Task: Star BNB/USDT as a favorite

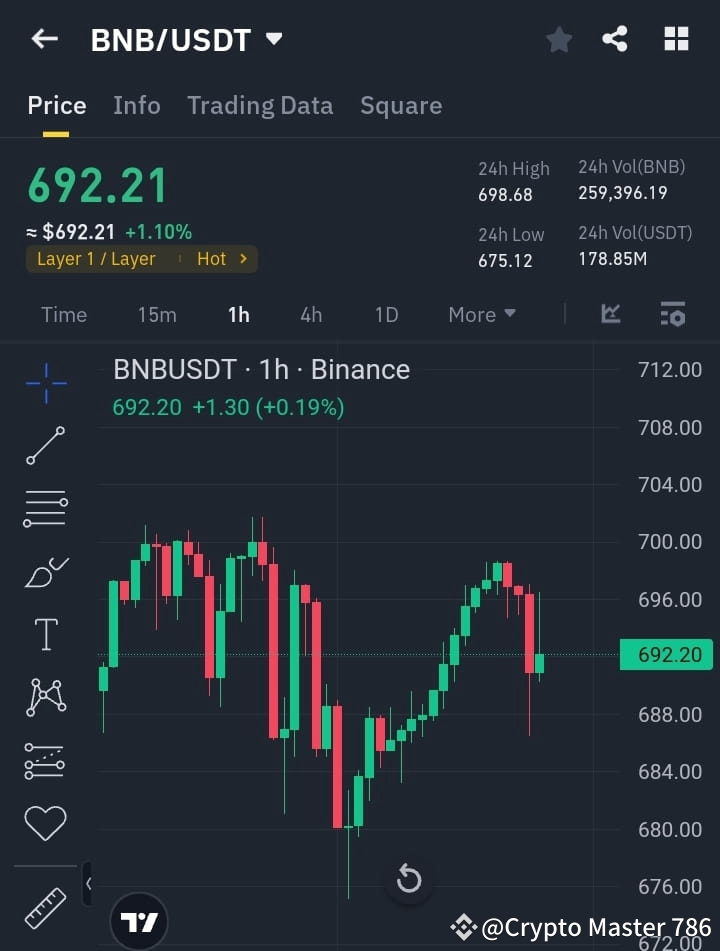Action: 558,40
